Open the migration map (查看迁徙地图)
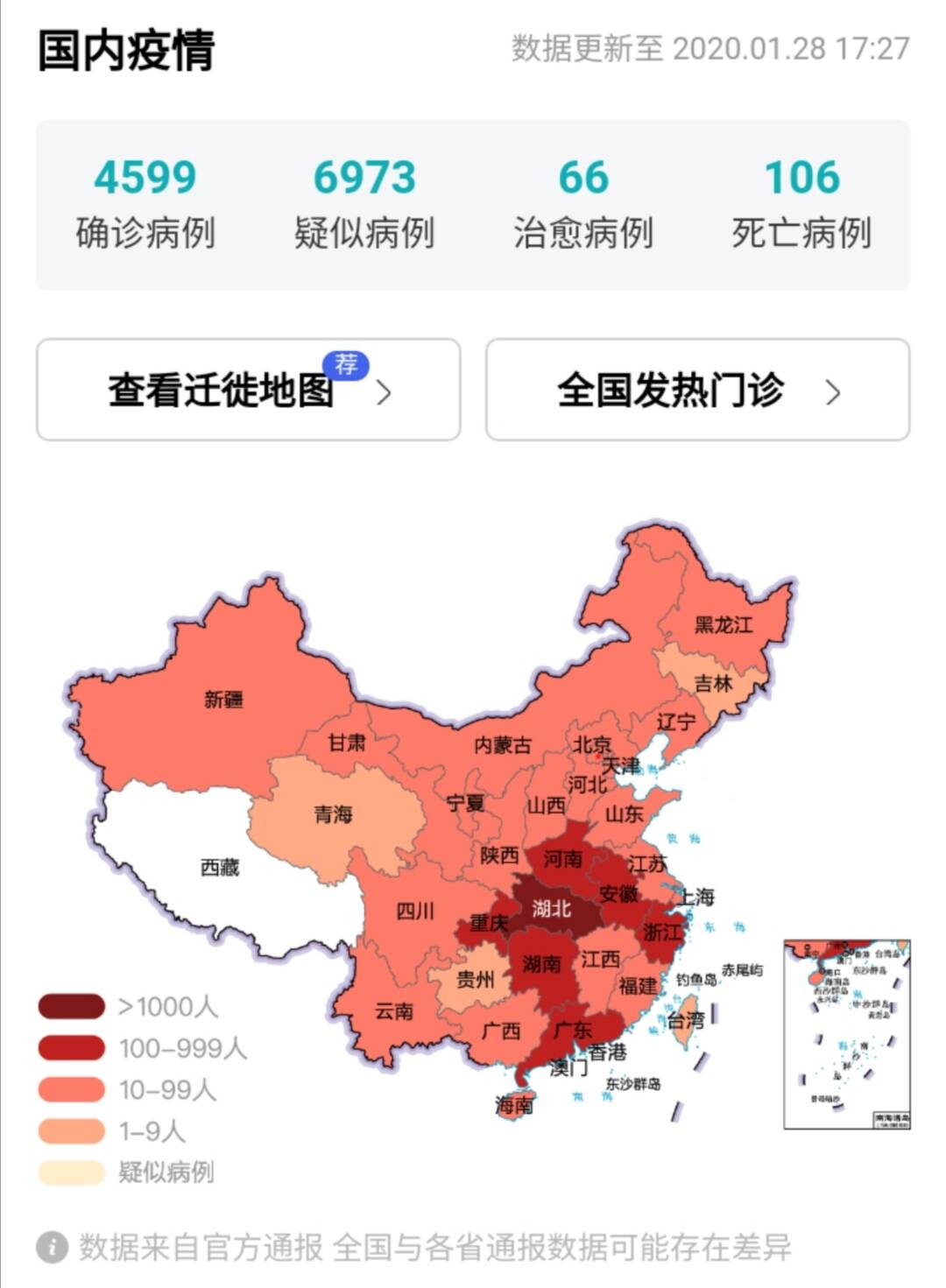946x1288 pixels. click(x=248, y=390)
